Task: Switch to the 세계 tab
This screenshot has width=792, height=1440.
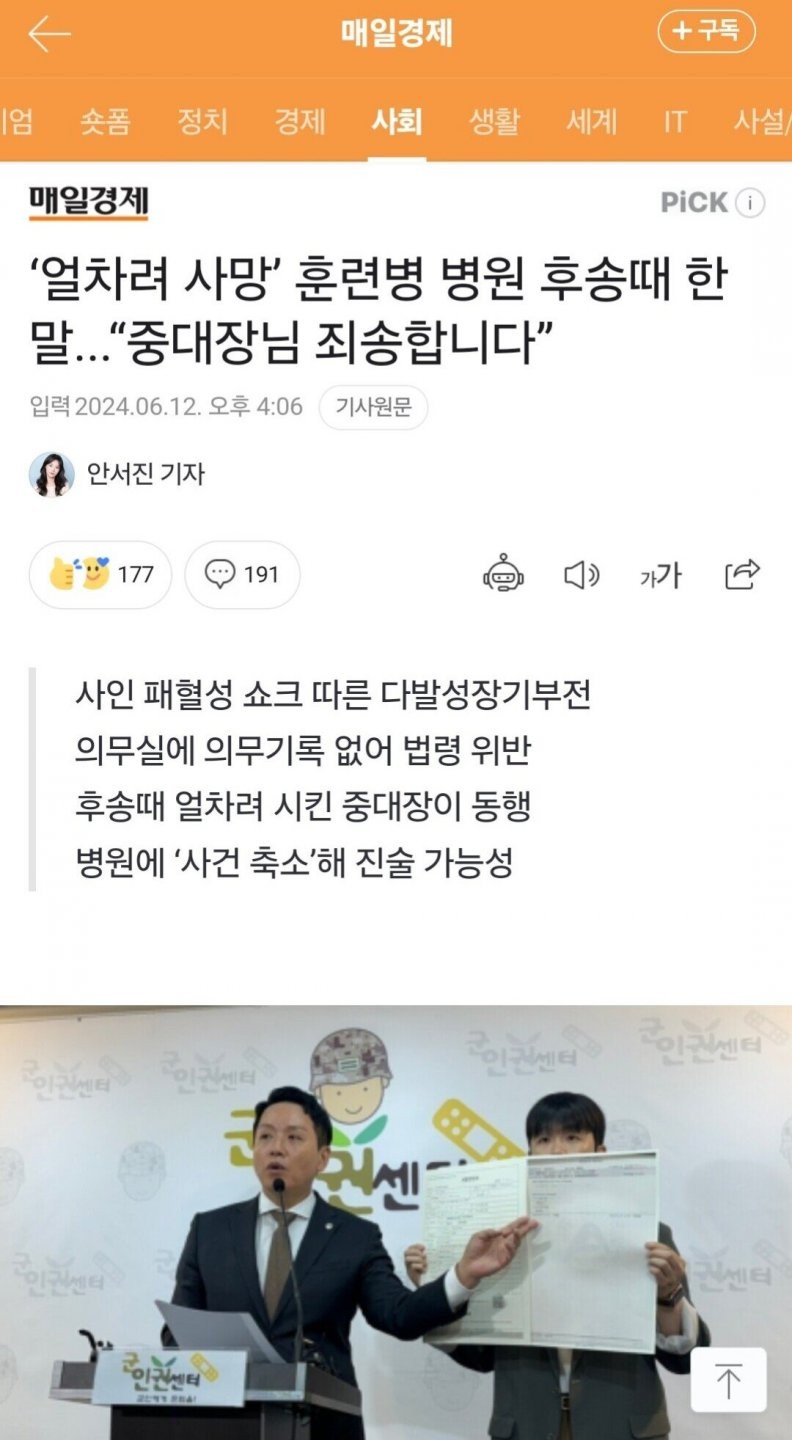Action: (592, 122)
